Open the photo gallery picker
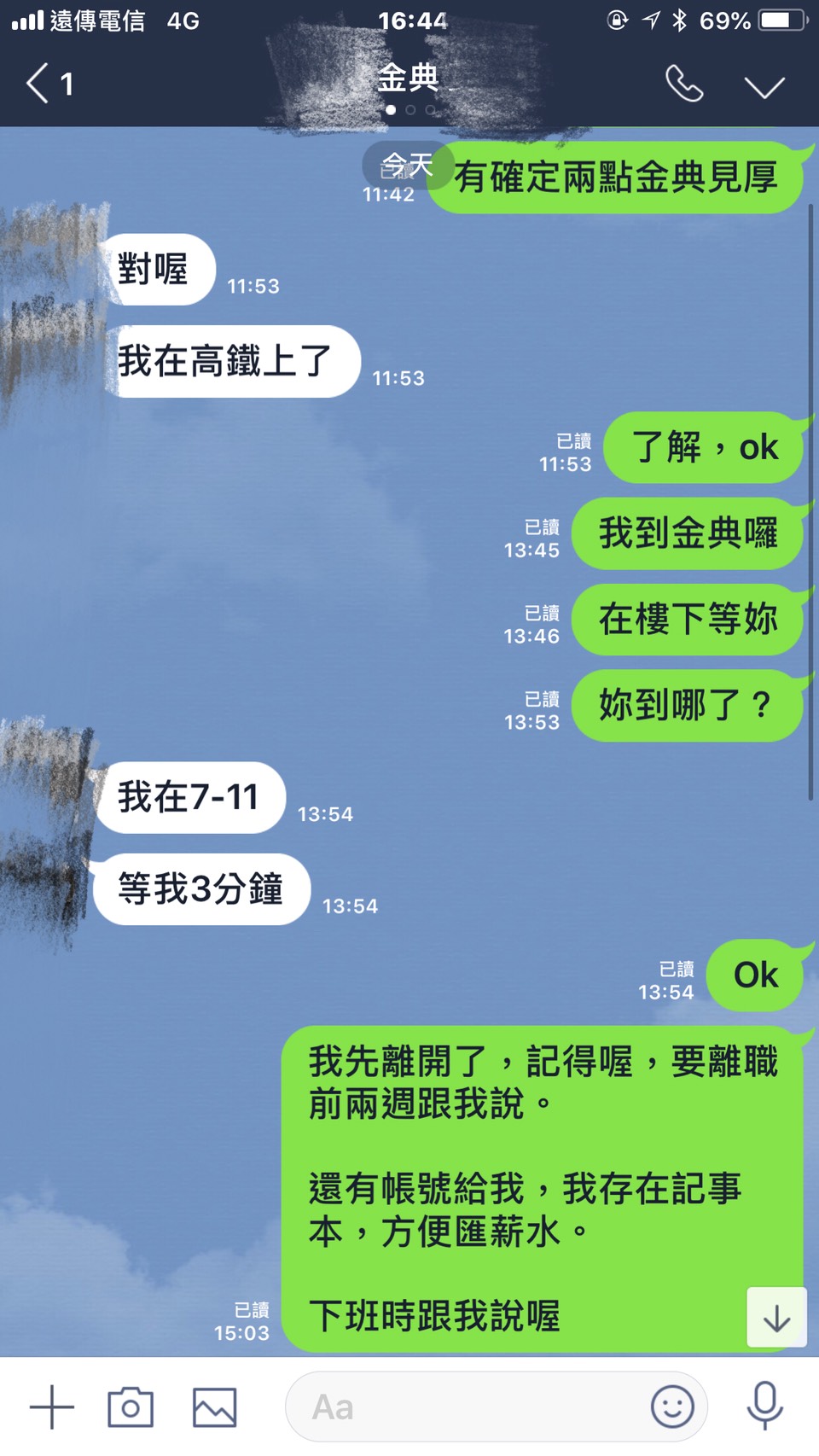Screen dimensions: 819x1456 point(214,1407)
